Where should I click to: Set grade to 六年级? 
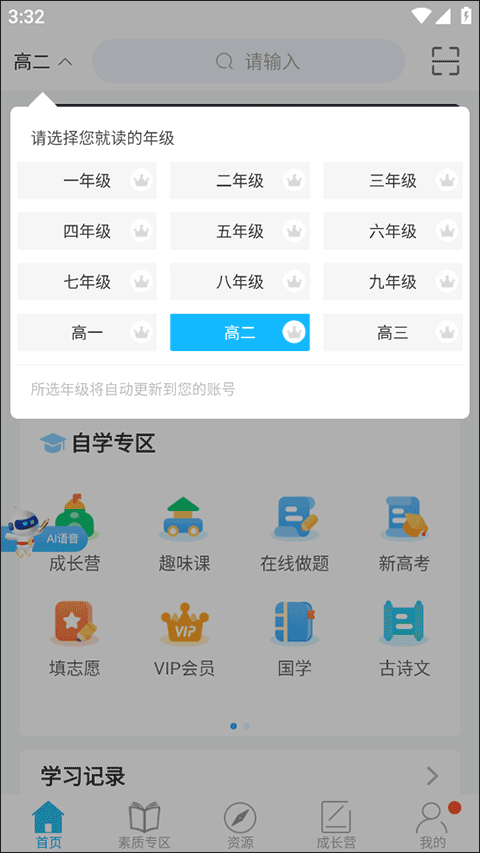tap(393, 231)
